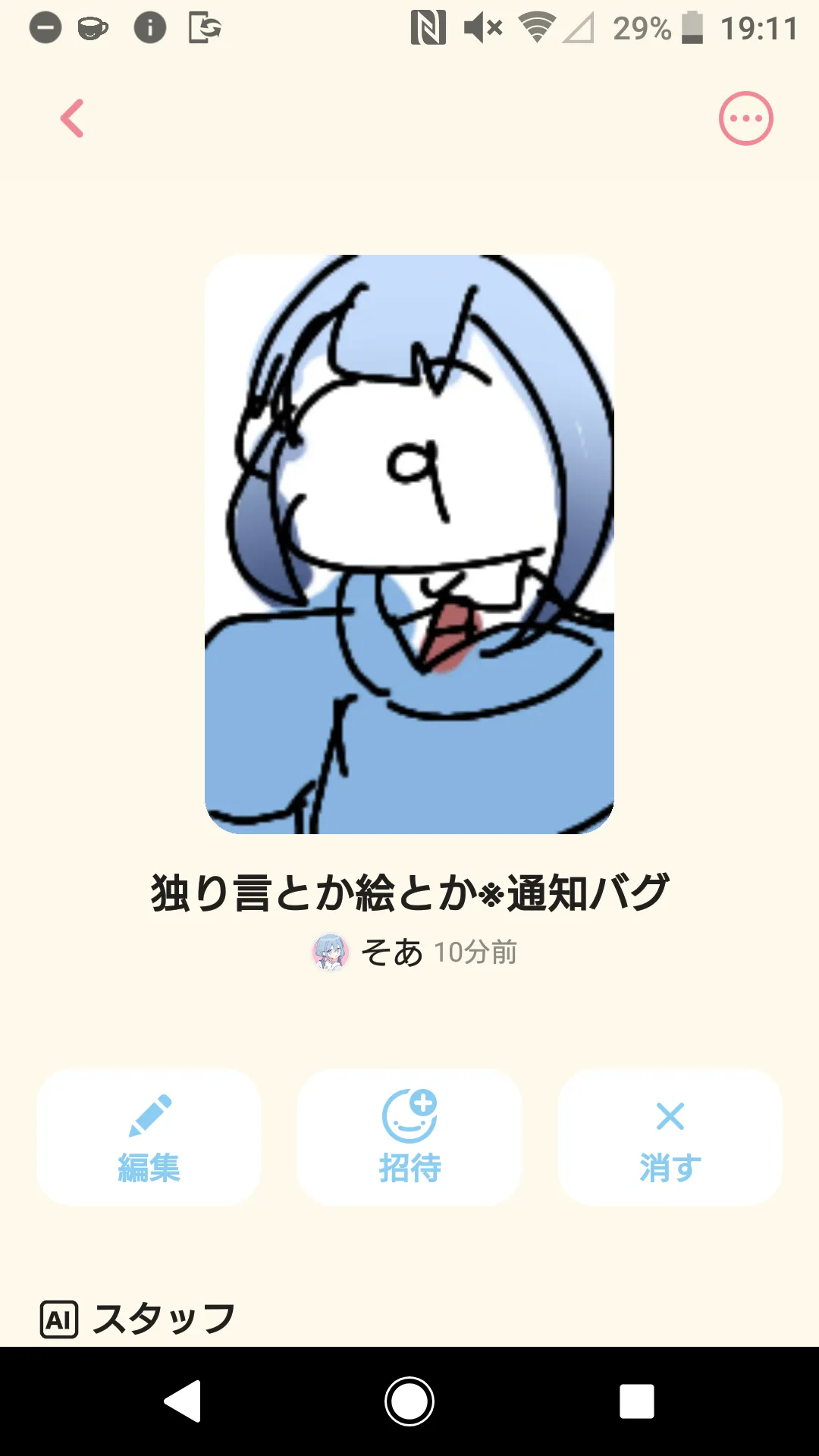Return to the Android home screen
This screenshot has height=1456, width=819.
tap(409, 1401)
